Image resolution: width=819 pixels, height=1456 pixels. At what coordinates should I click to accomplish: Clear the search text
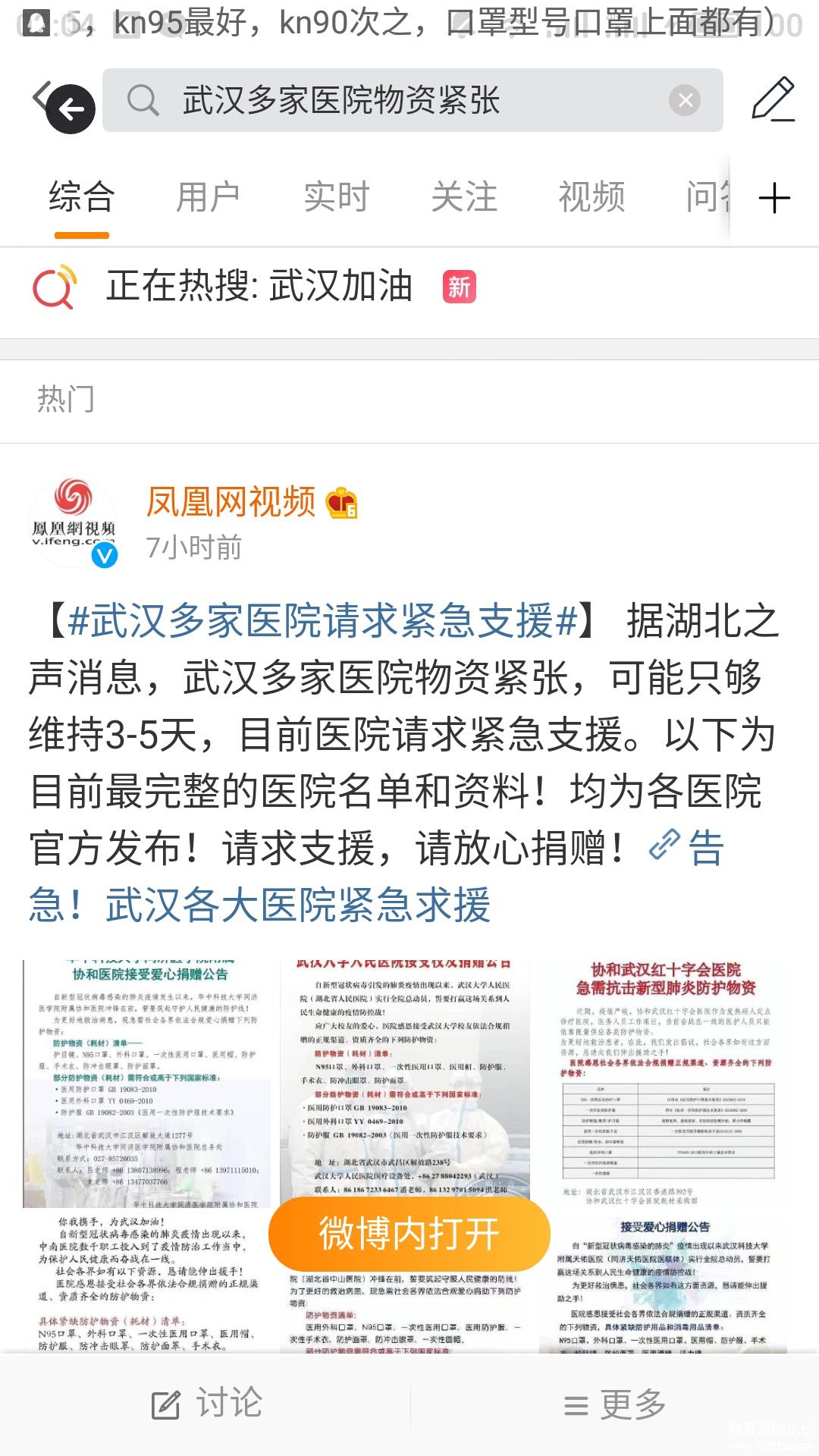tap(685, 100)
